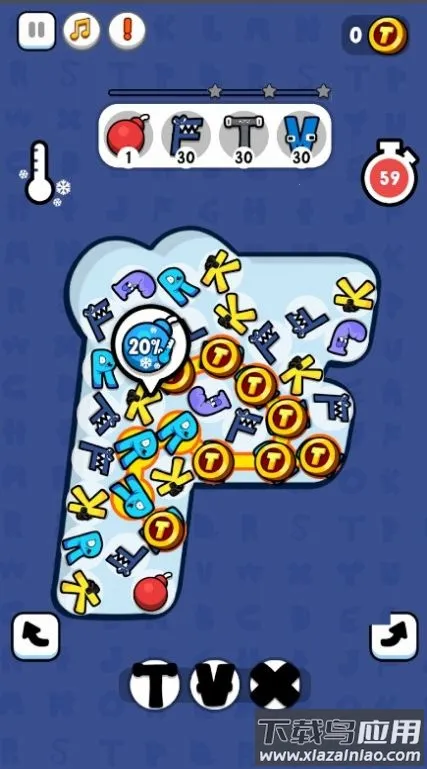Screen dimensions: 427x769
Task: Toggle the music note button
Action: pyautogui.click(x=81, y=30)
